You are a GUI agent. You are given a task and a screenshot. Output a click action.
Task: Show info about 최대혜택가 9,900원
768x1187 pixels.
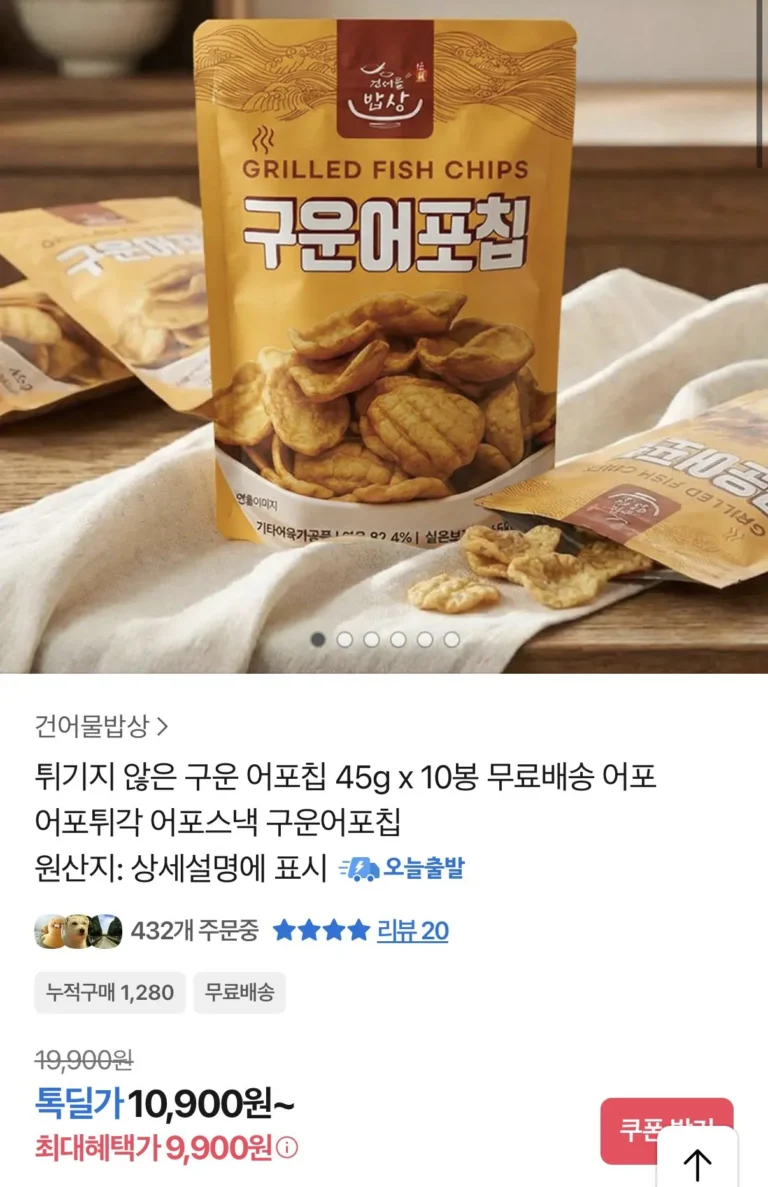pos(287,1149)
